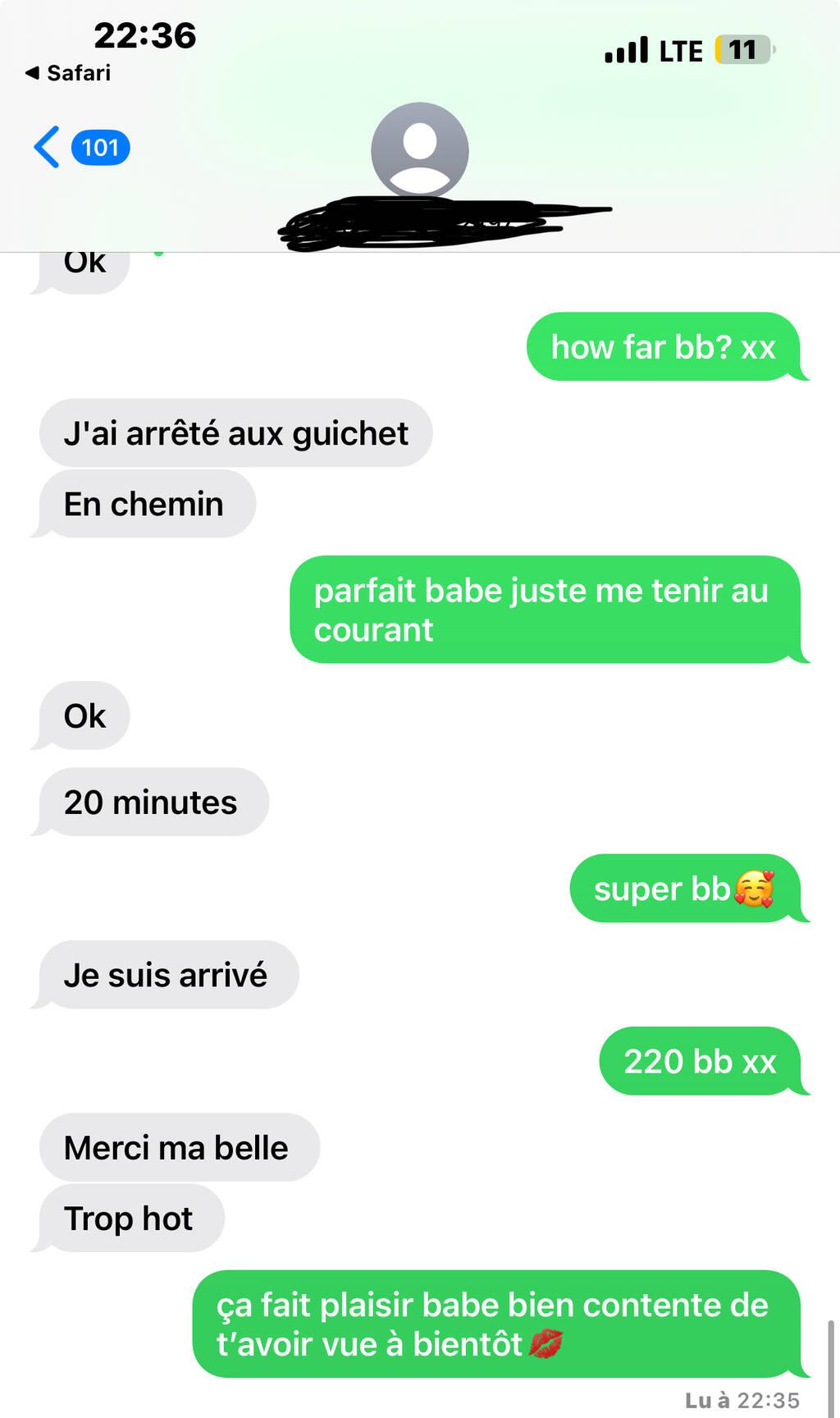The width and height of the screenshot is (840, 1418).
Task: Open contact details via the profile avatar
Action: [x=419, y=150]
